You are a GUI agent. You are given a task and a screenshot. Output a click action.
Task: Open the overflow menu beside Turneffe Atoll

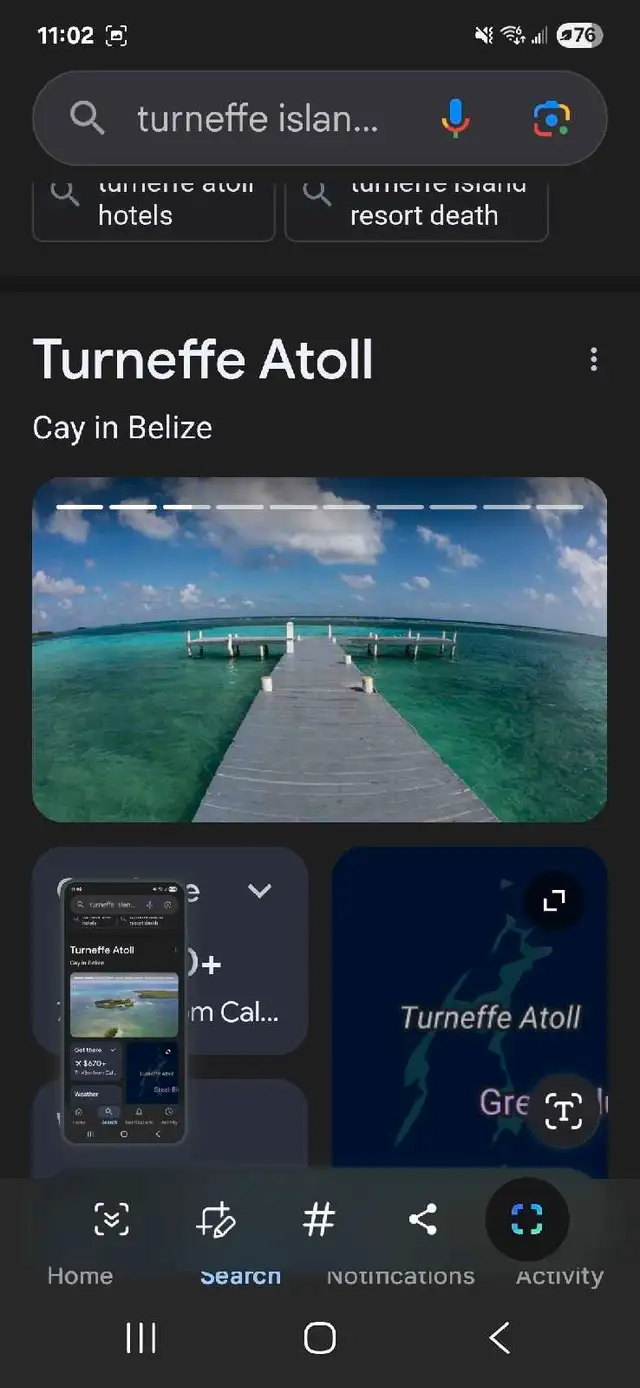pos(594,360)
